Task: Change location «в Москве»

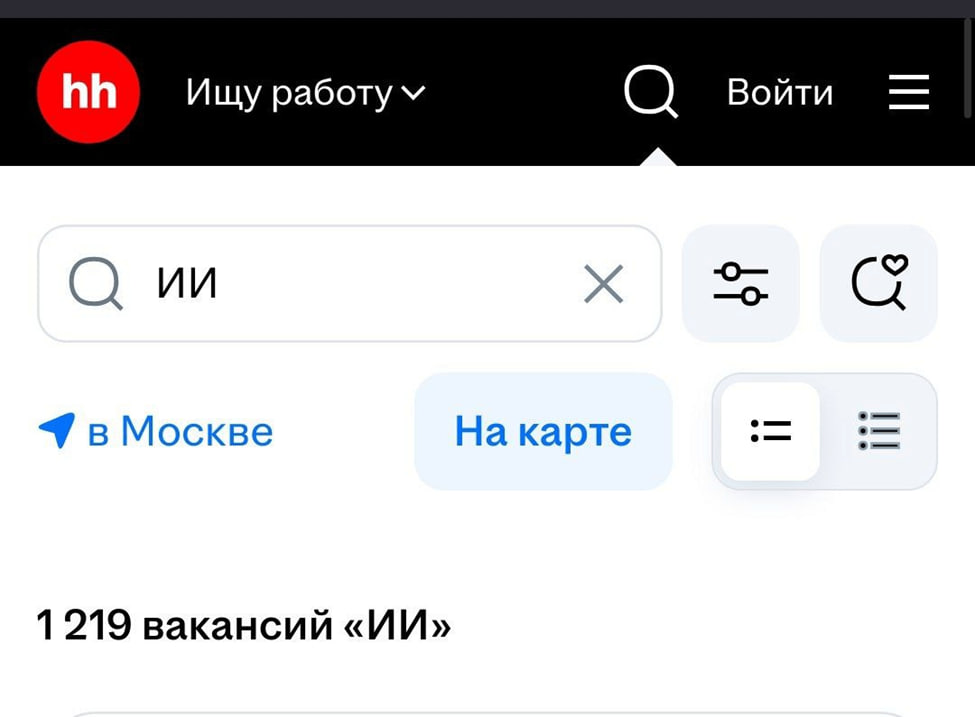Action: click(156, 432)
